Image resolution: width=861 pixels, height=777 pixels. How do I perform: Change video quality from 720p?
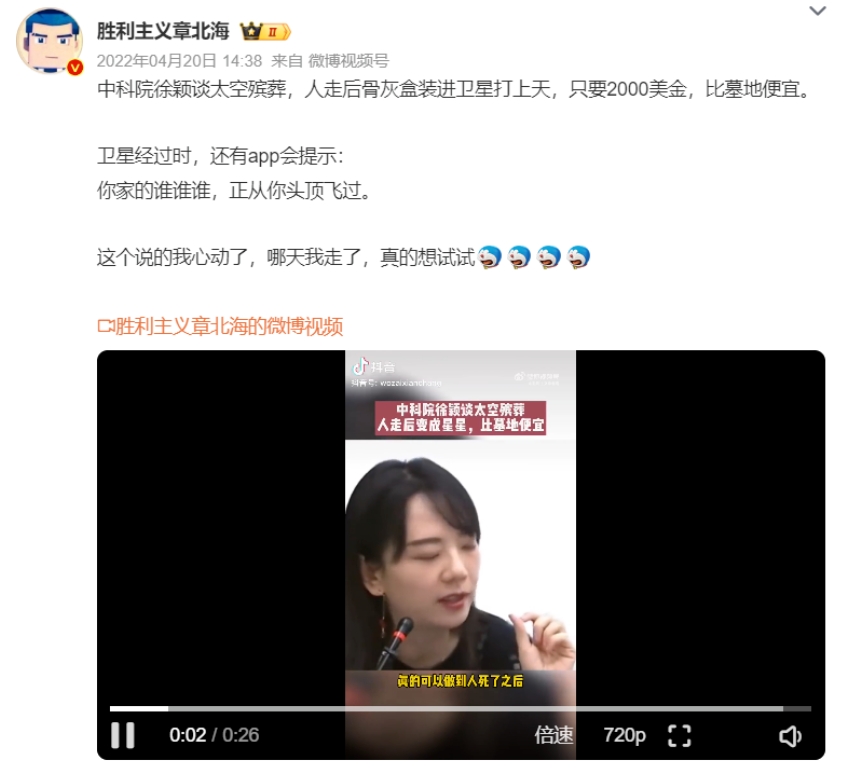click(x=624, y=735)
